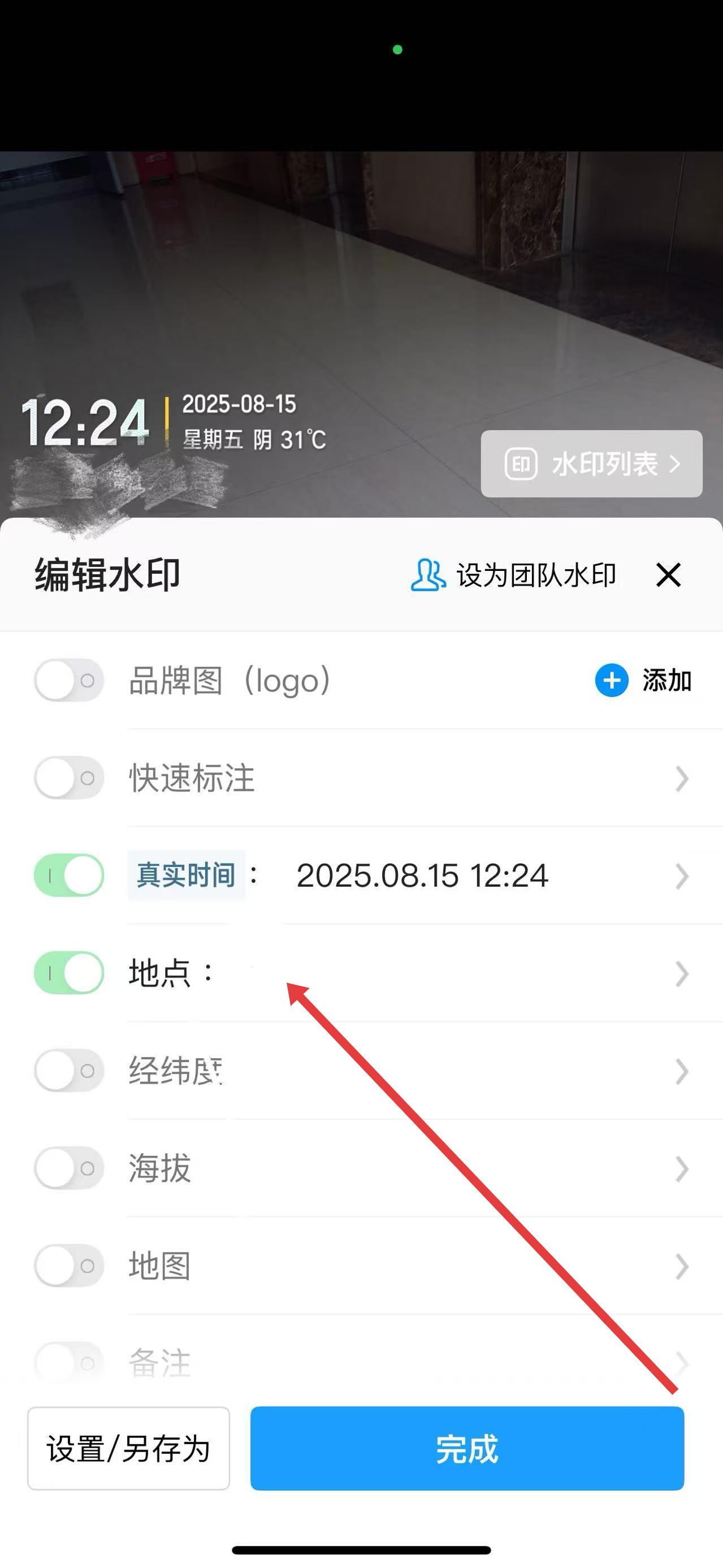Open the 水印列表 button
Screen dimensions: 723x1568
point(591,464)
